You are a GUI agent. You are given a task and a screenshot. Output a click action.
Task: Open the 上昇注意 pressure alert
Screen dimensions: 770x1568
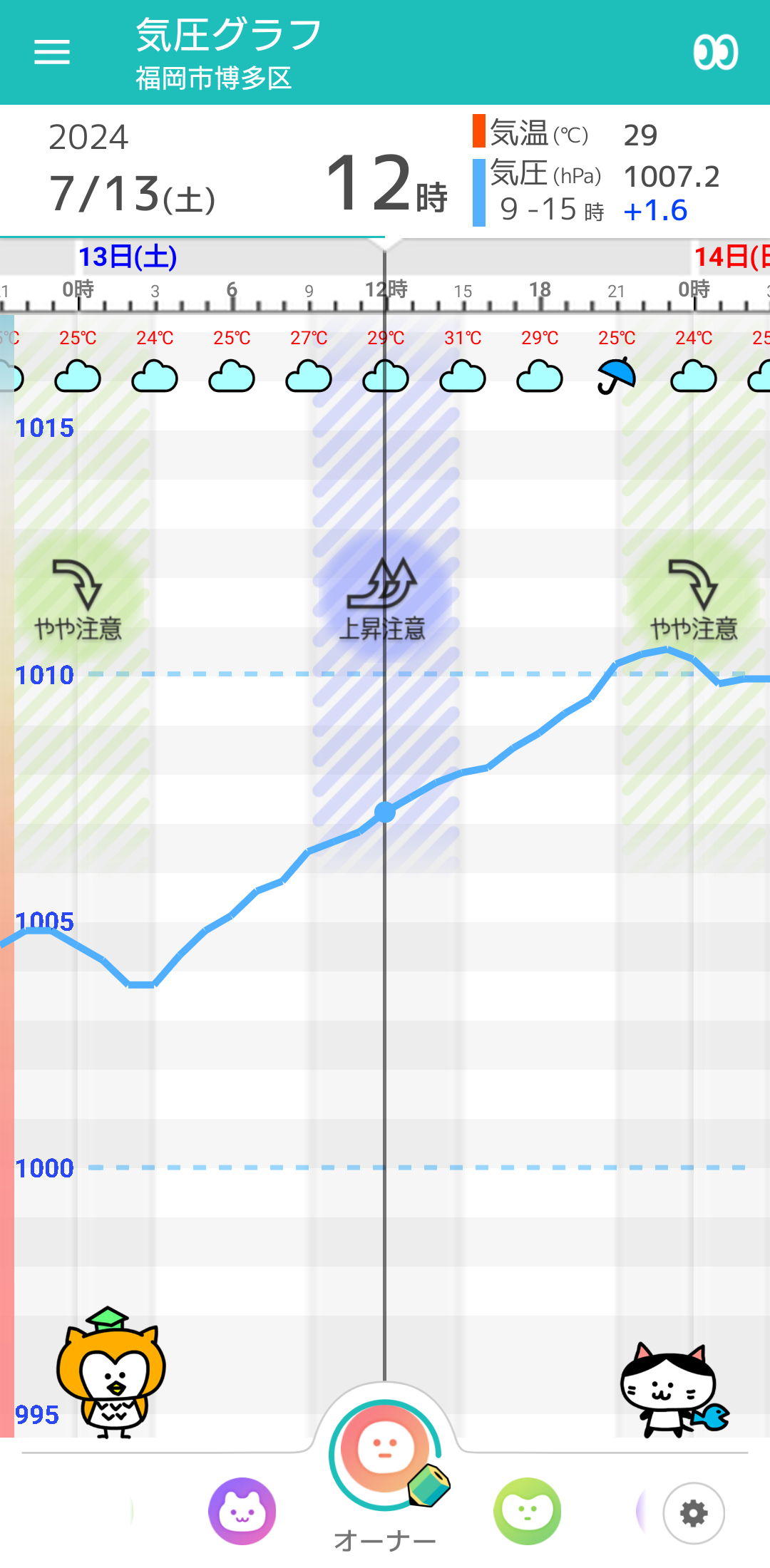click(x=384, y=599)
